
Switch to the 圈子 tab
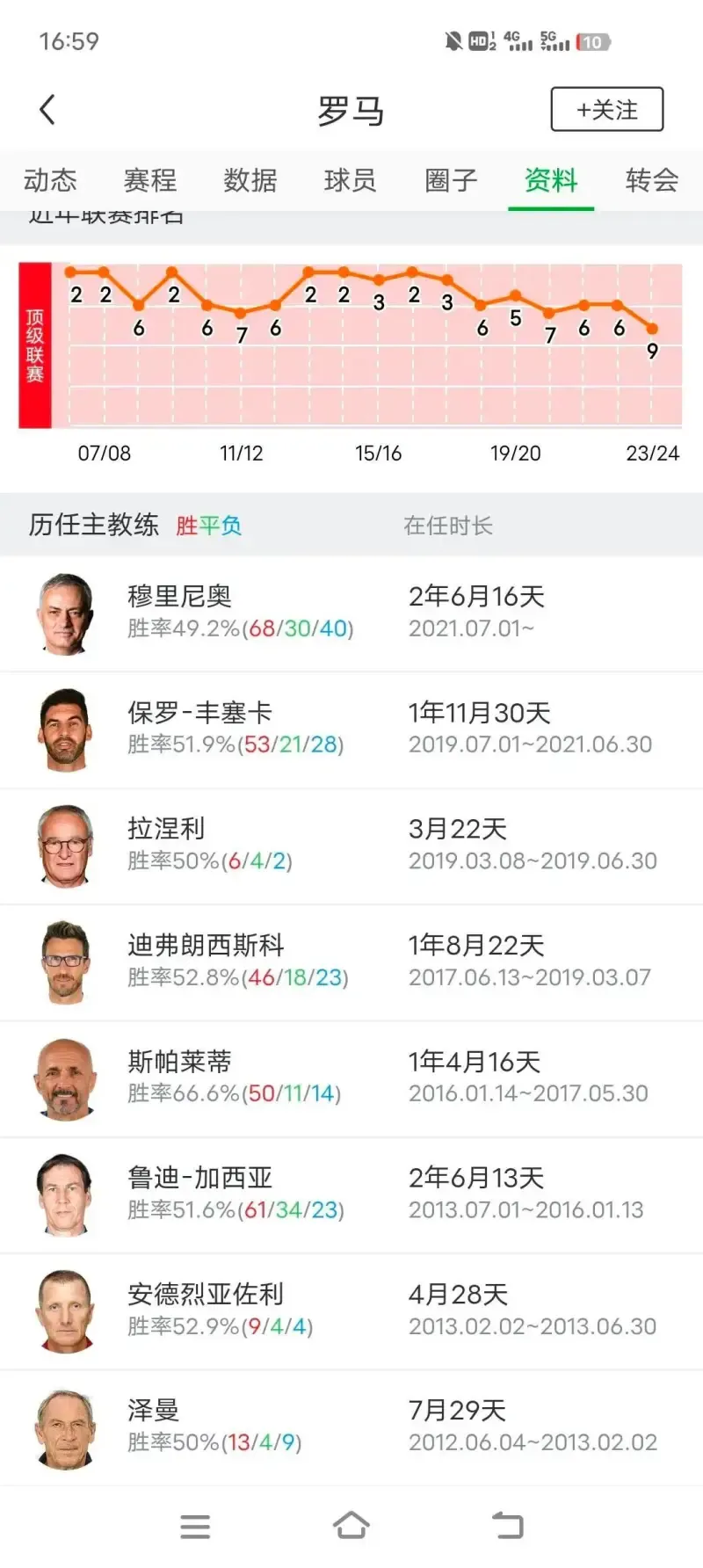[451, 180]
